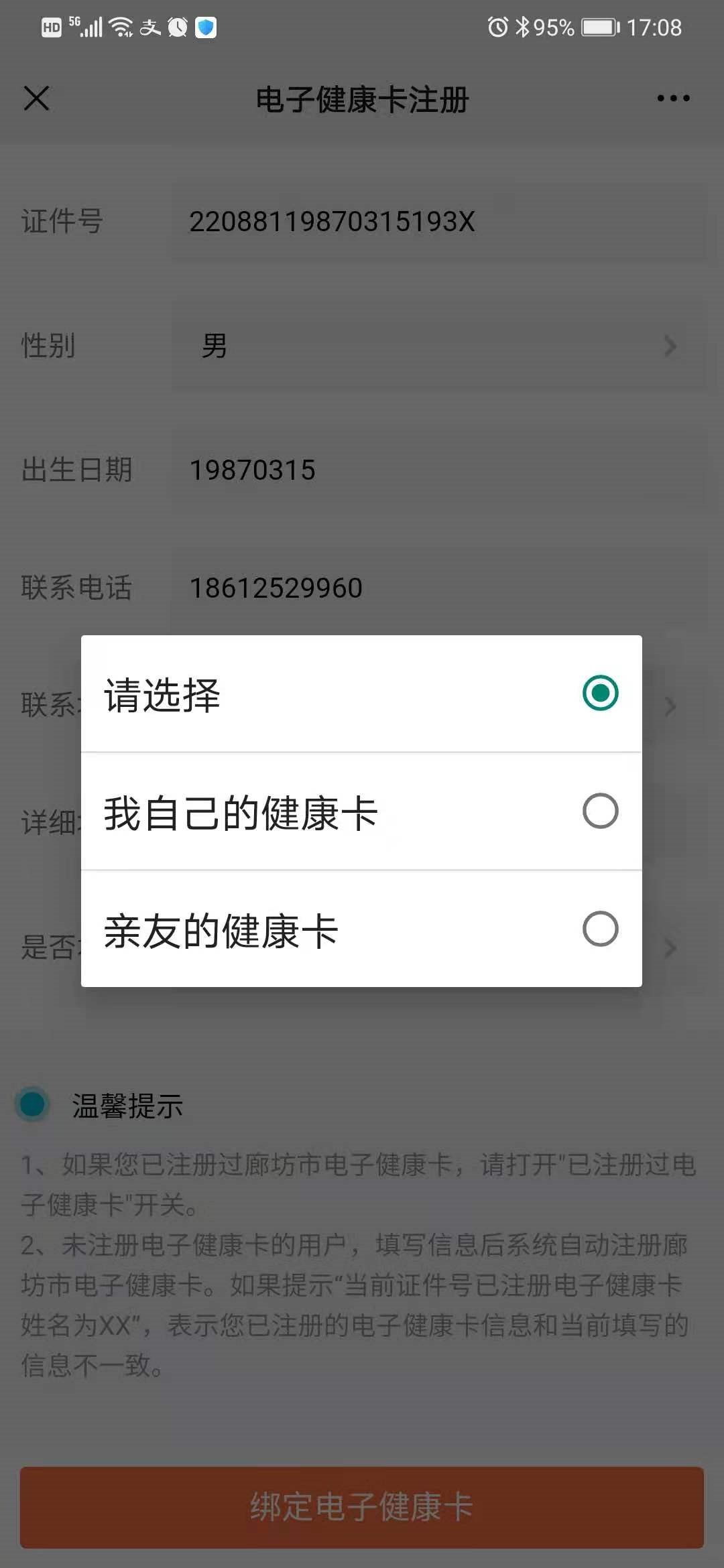The height and width of the screenshot is (1568, 724).
Task: Choose 我自己的健康卡 option
Action: (x=599, y=811)
